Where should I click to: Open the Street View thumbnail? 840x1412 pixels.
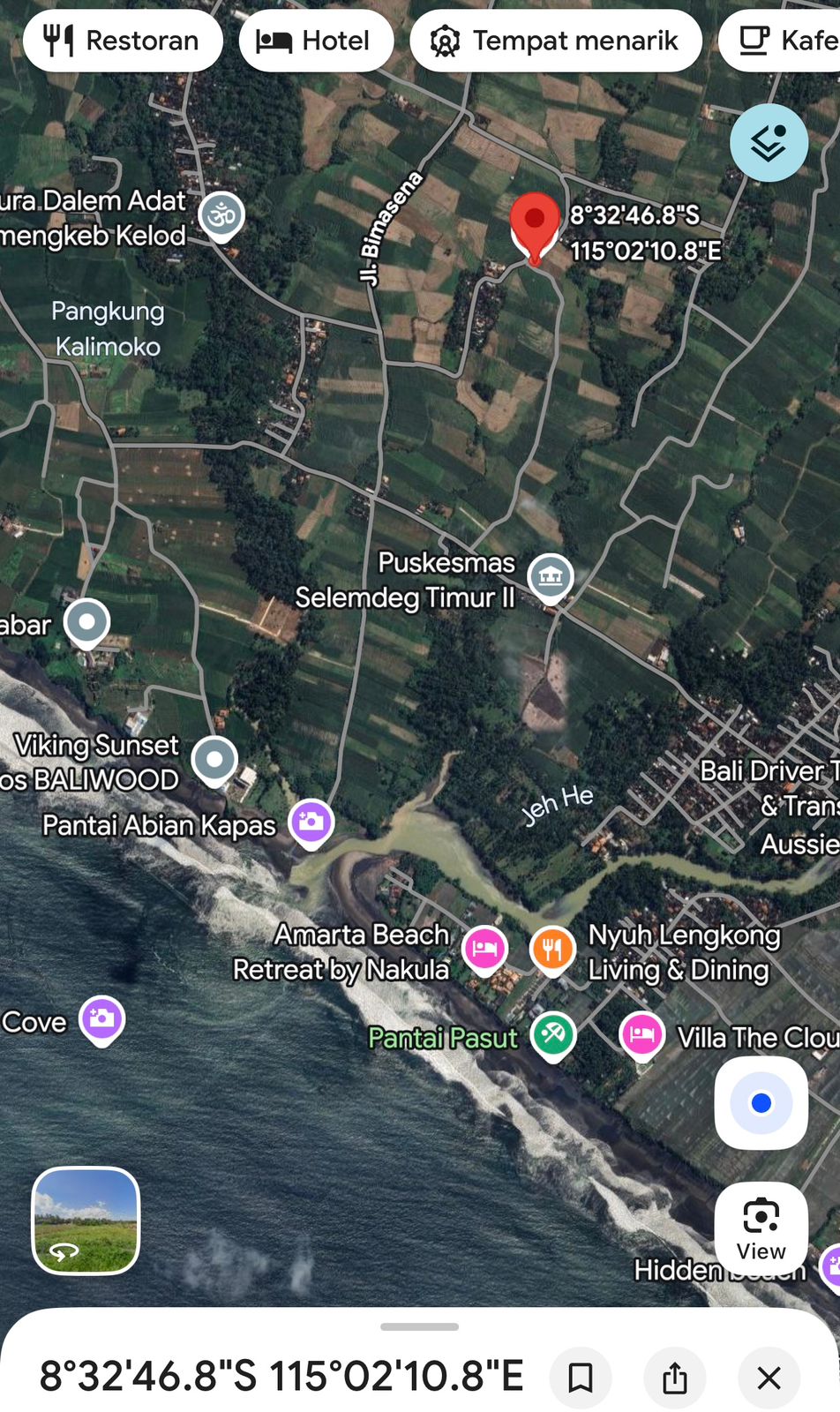(86, 1220)
